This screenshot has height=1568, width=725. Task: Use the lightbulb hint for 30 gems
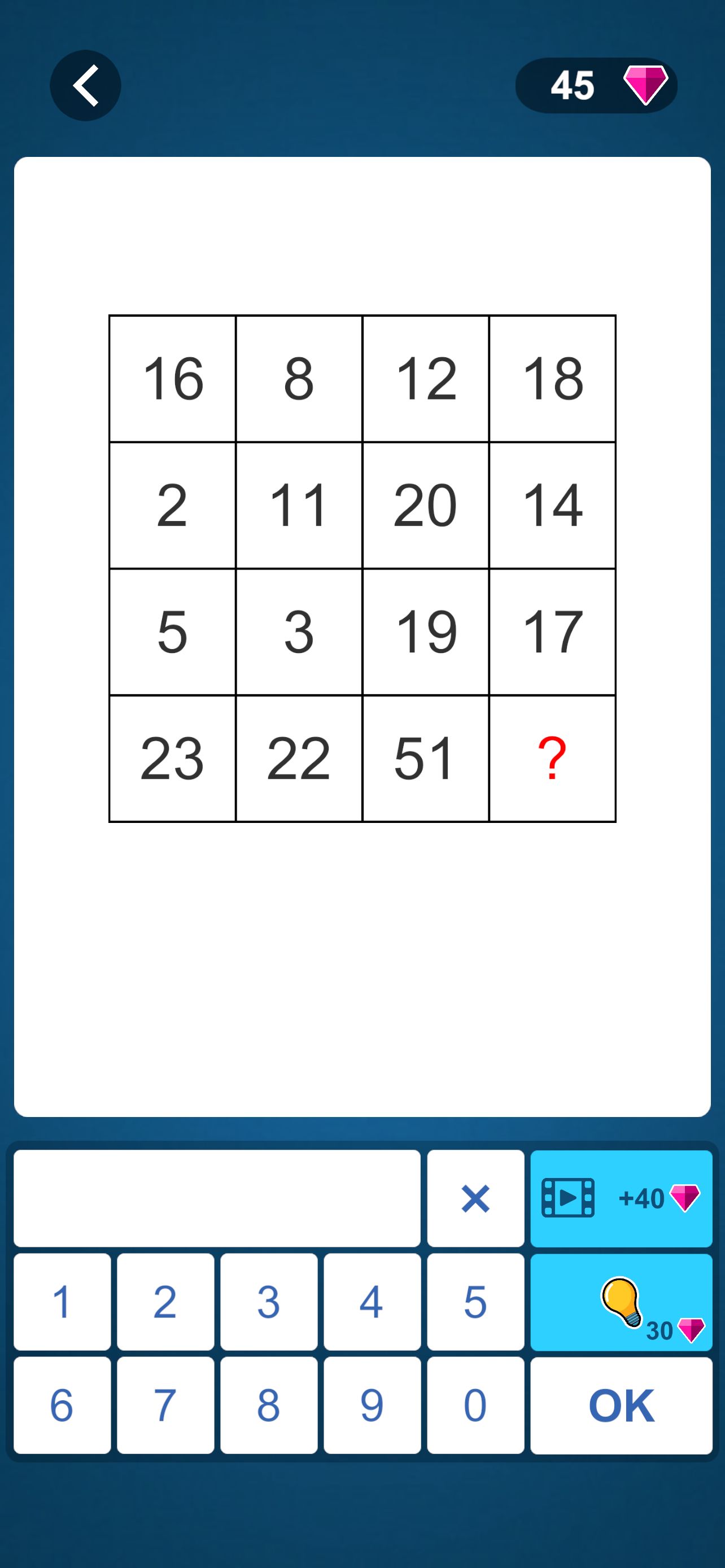point(621,1302)
